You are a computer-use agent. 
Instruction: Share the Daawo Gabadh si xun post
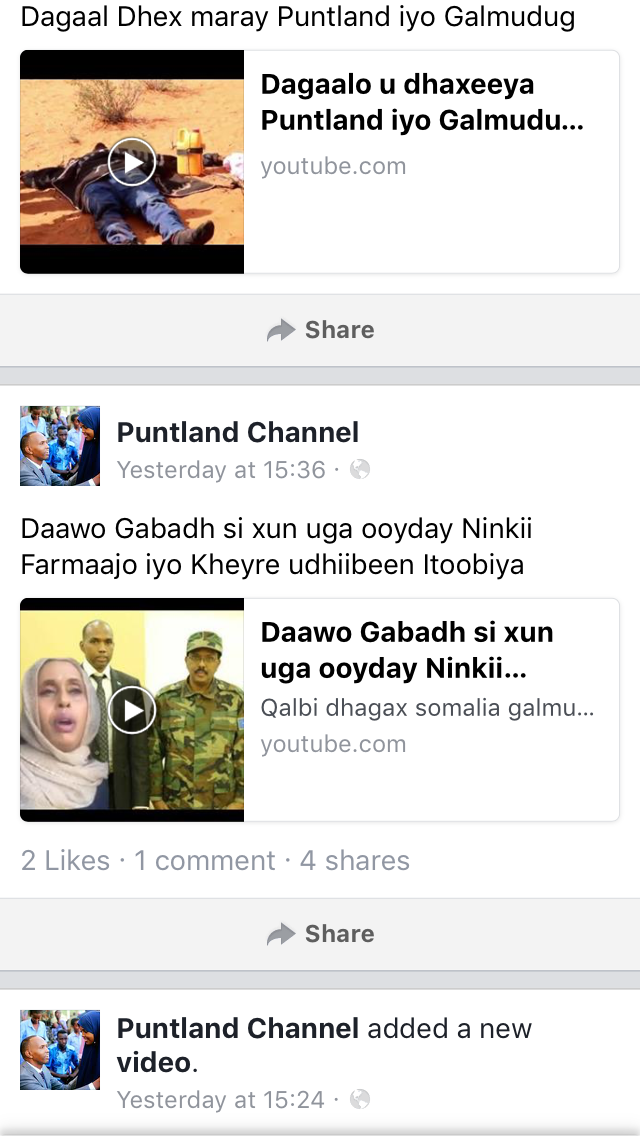[x=320, y=934]
